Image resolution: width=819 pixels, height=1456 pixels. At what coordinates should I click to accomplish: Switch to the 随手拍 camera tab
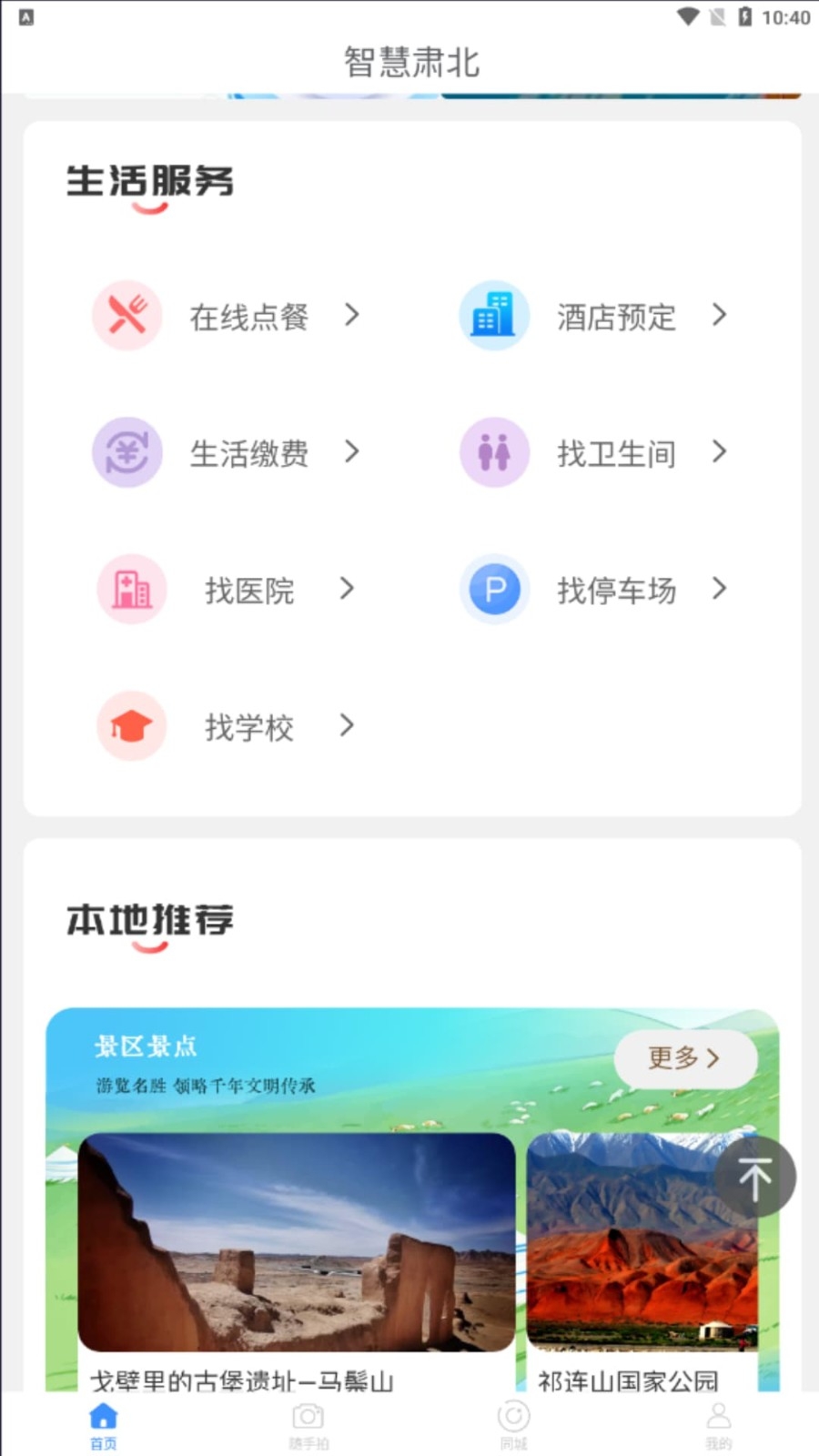click(x=308, y=1426)
